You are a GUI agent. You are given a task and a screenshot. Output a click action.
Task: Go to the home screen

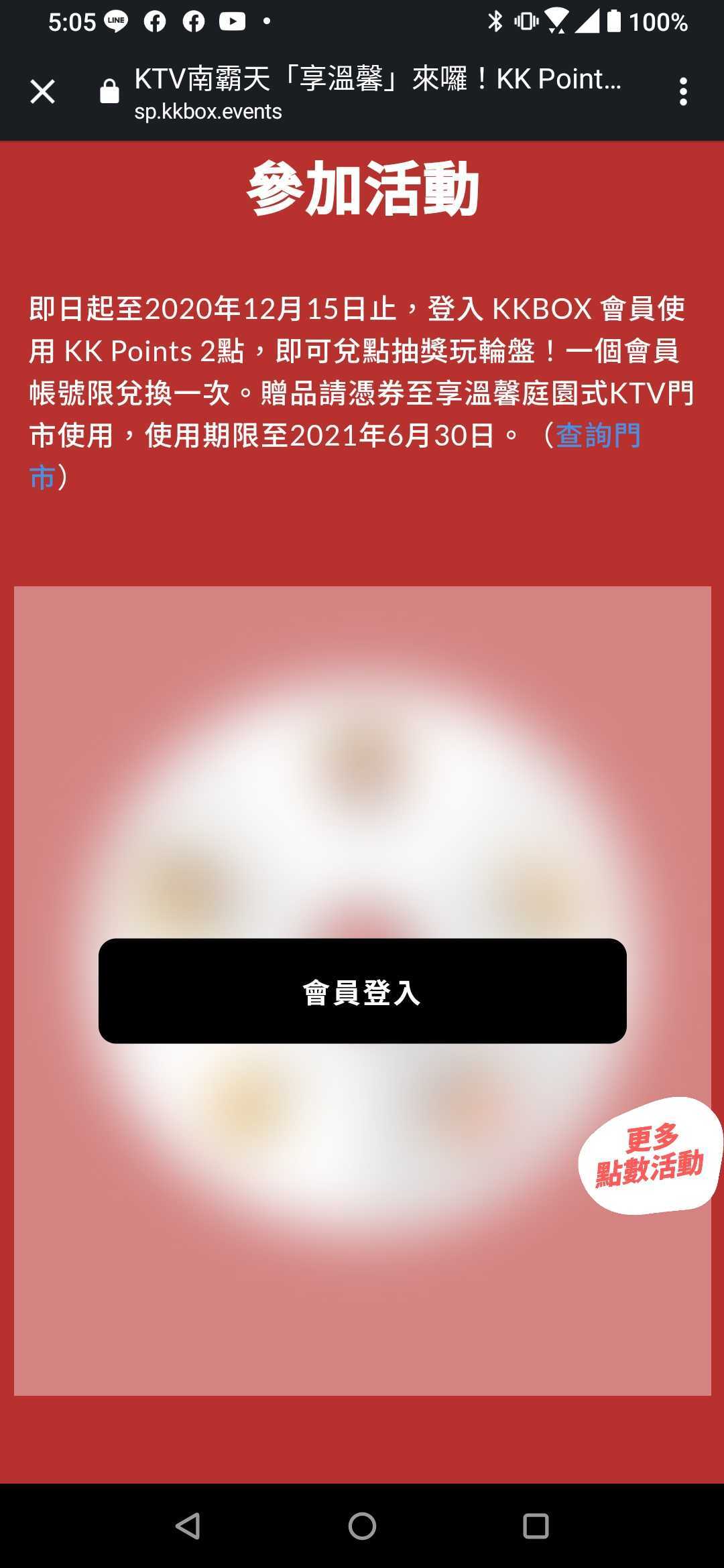(362, 1526)
